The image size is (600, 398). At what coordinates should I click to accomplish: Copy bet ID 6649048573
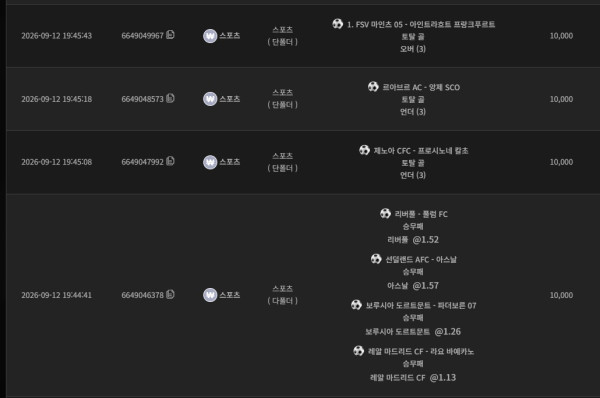click(x=170, y=98)
